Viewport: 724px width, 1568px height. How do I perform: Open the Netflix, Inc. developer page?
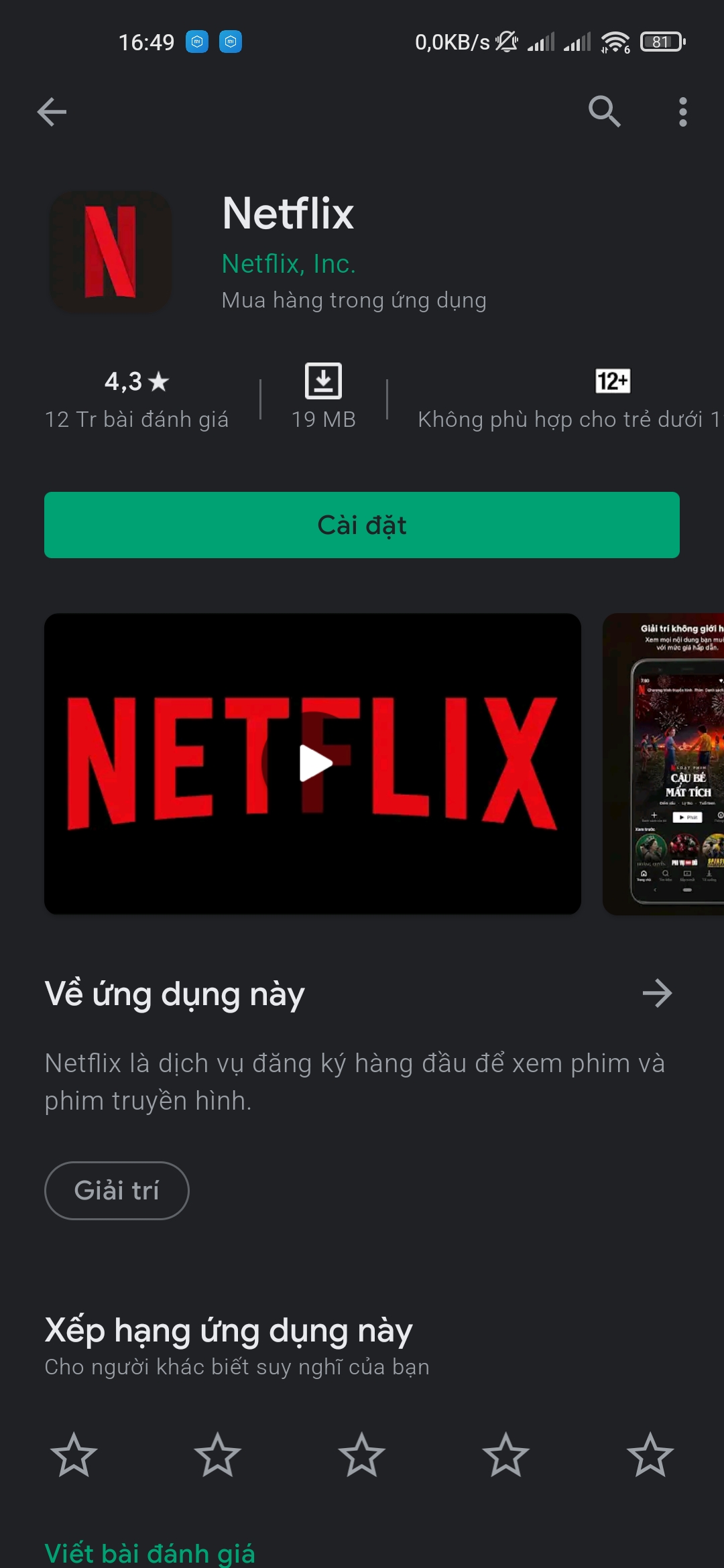[288, 264]
